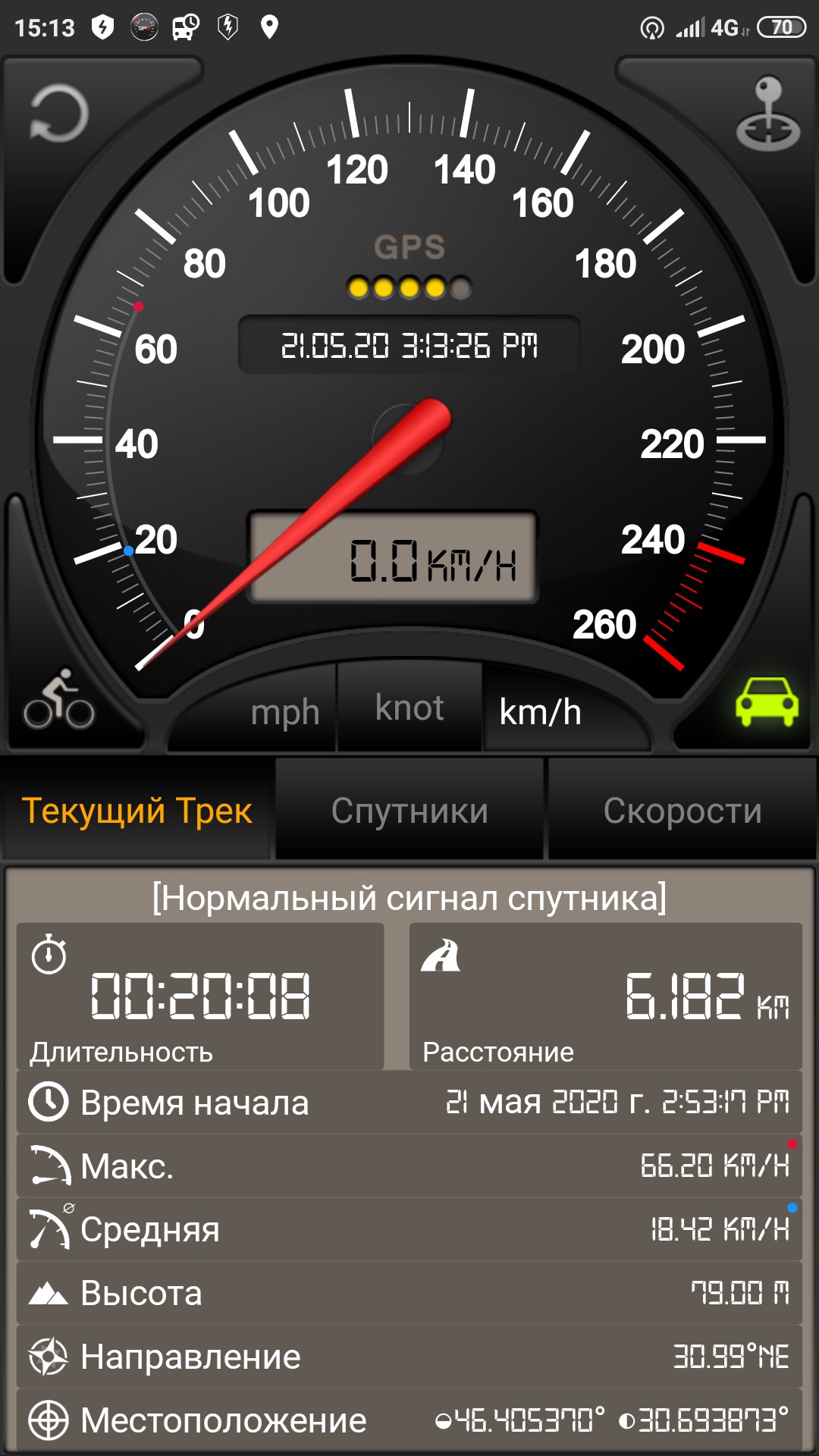
Task: Choose km/h speed unit
Action: [x=540, y=713]
